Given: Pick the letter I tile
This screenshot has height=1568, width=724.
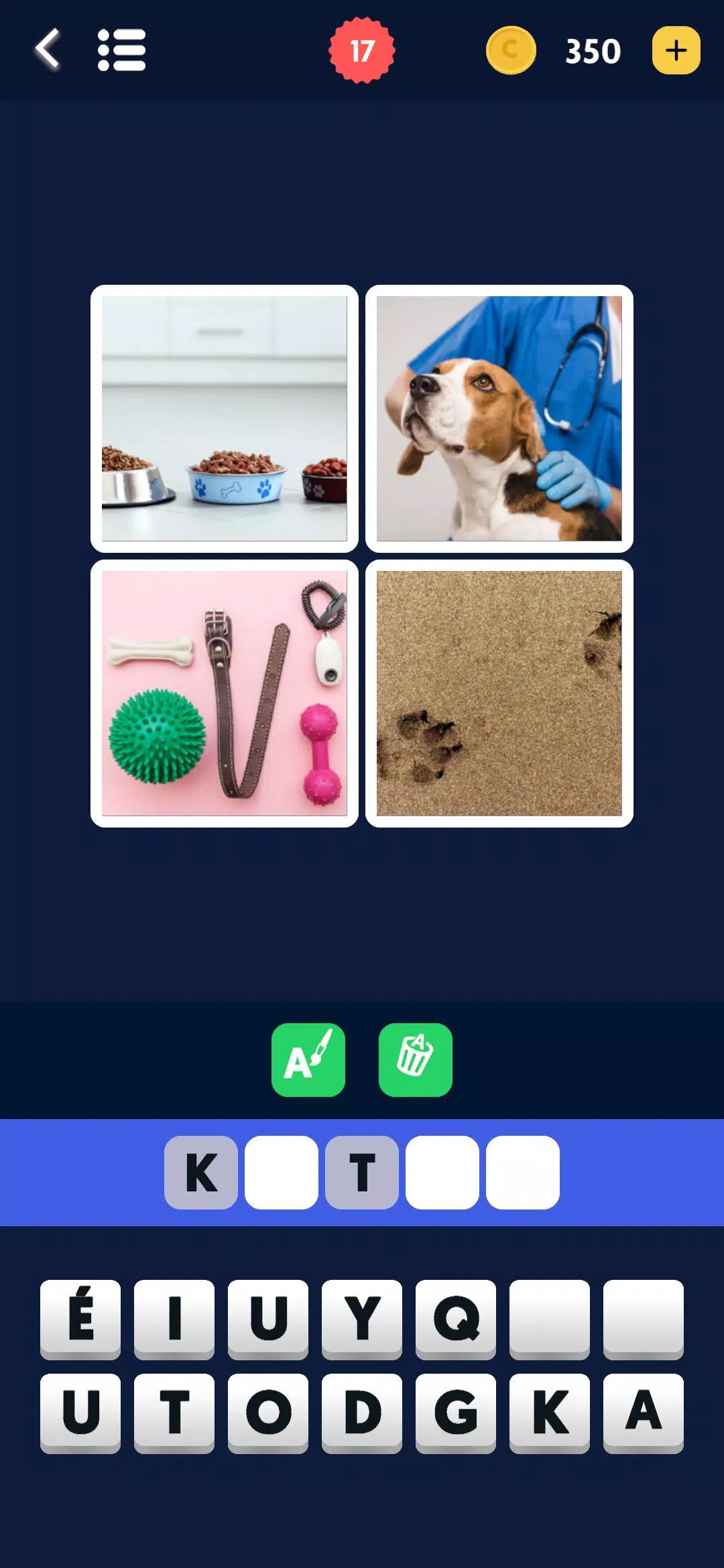Looking at the screenshot, I should point(174,1318).
